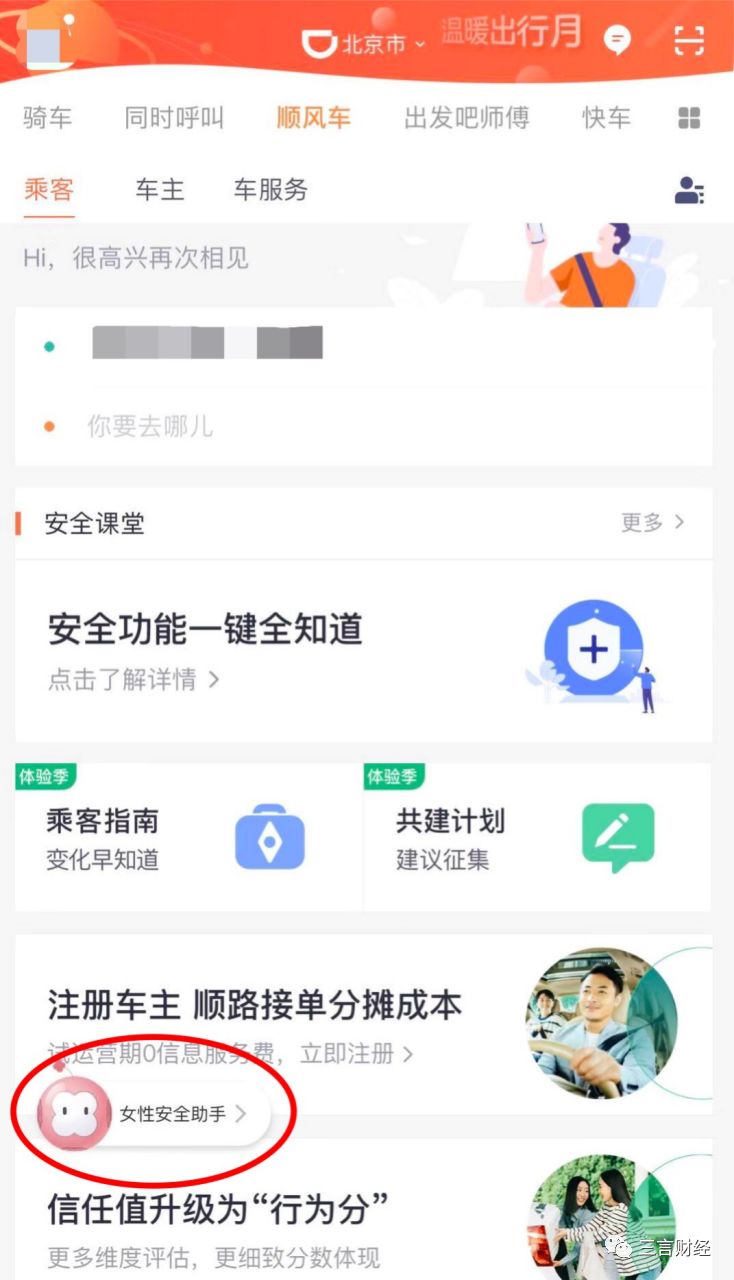734x1280 pixels.
Task: Open the 共建计划 suggestion card
Action: pyautogui.click(x=538, y=837)
